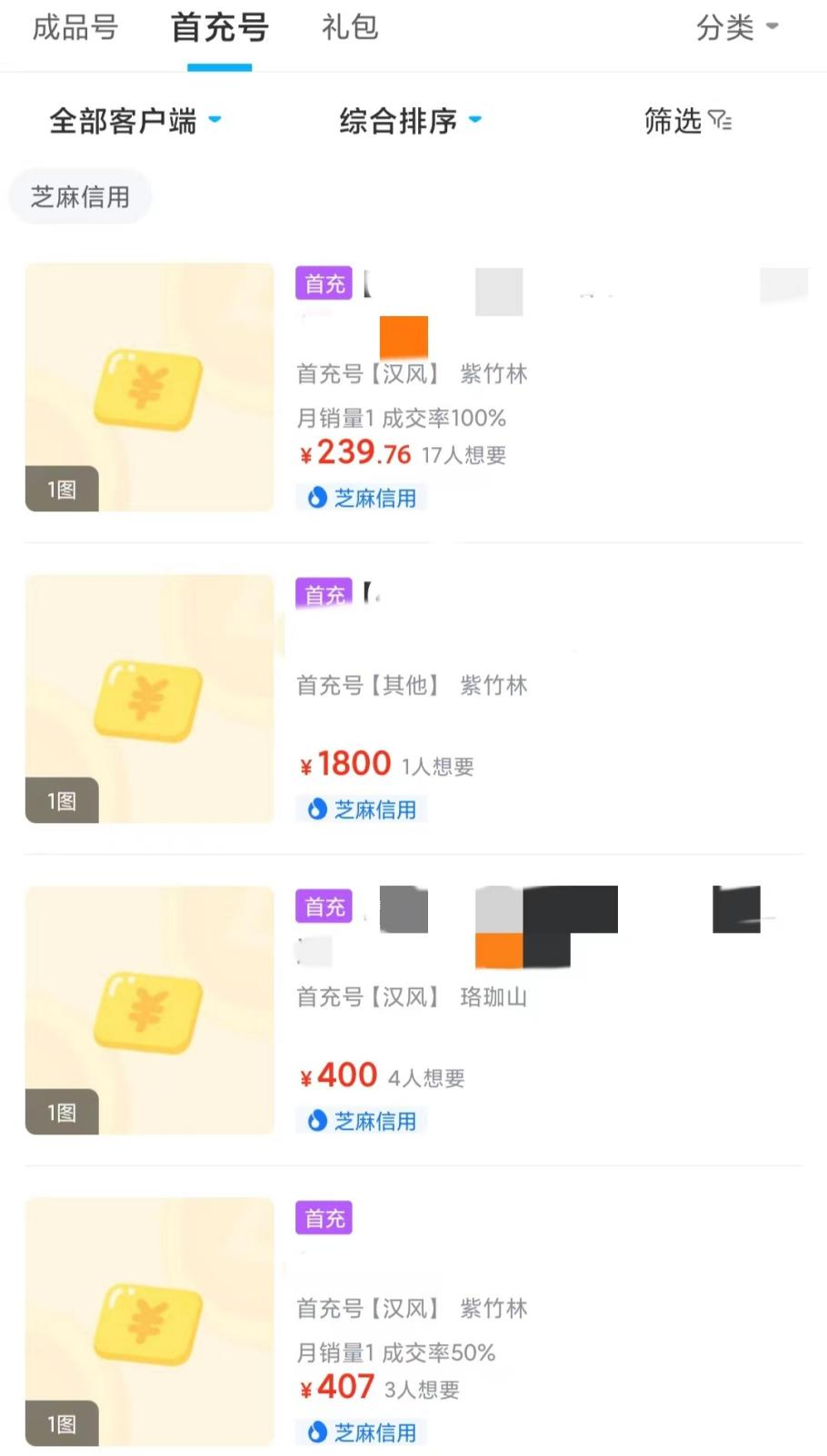Open the 礼包 tab
This screenshot has height=1456, width=827.
(x=350, y=28)
